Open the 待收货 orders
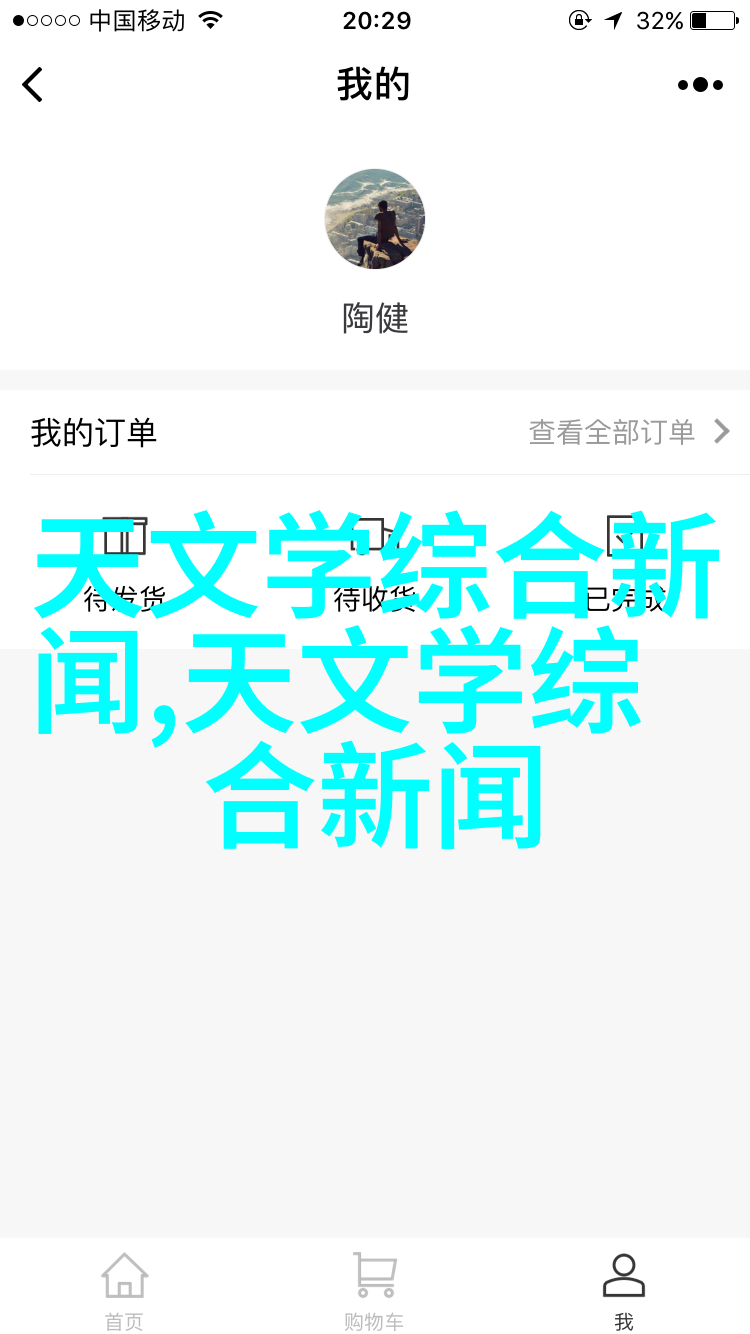The height and width of the screenshot is (1334, 750). [375, 565]
